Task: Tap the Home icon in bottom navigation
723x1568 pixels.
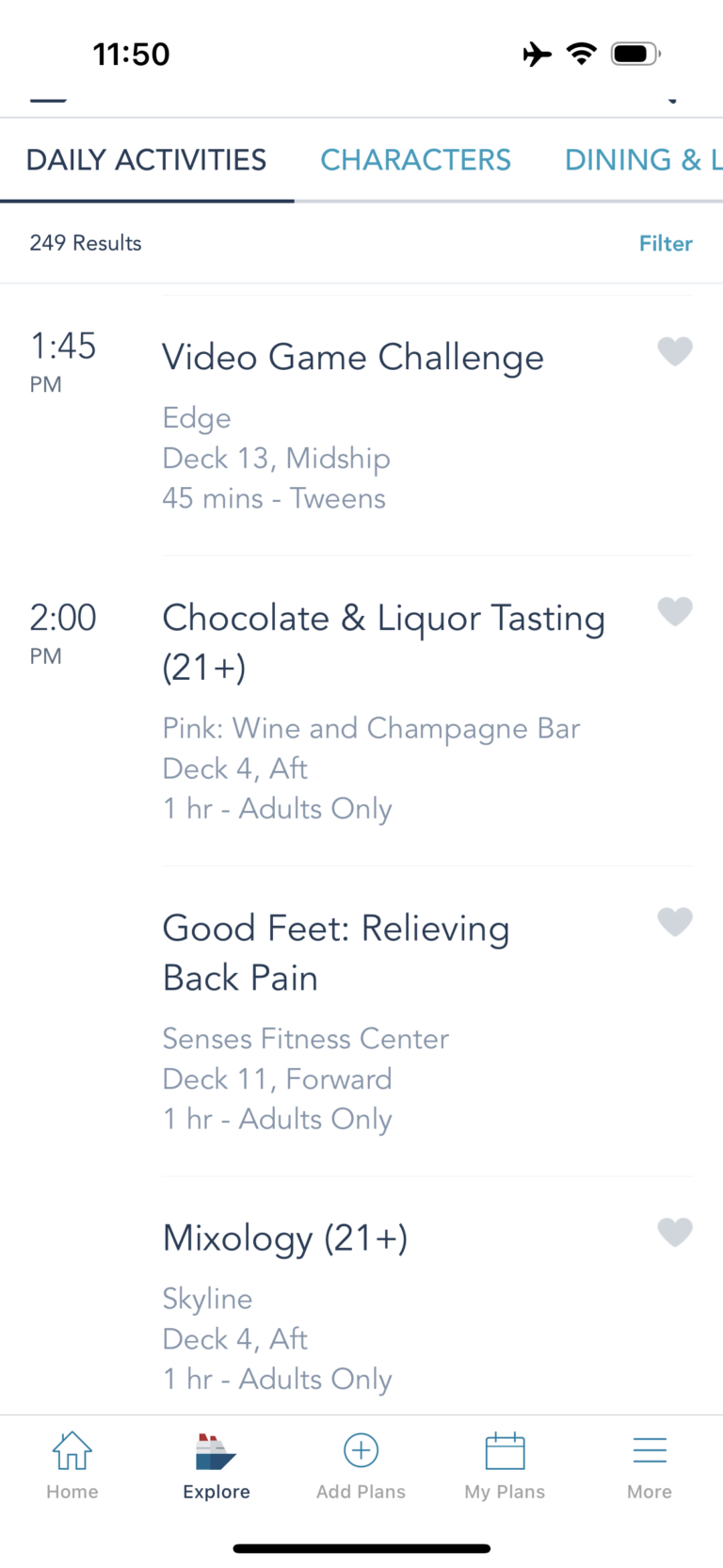Action: click(72, 1463)
